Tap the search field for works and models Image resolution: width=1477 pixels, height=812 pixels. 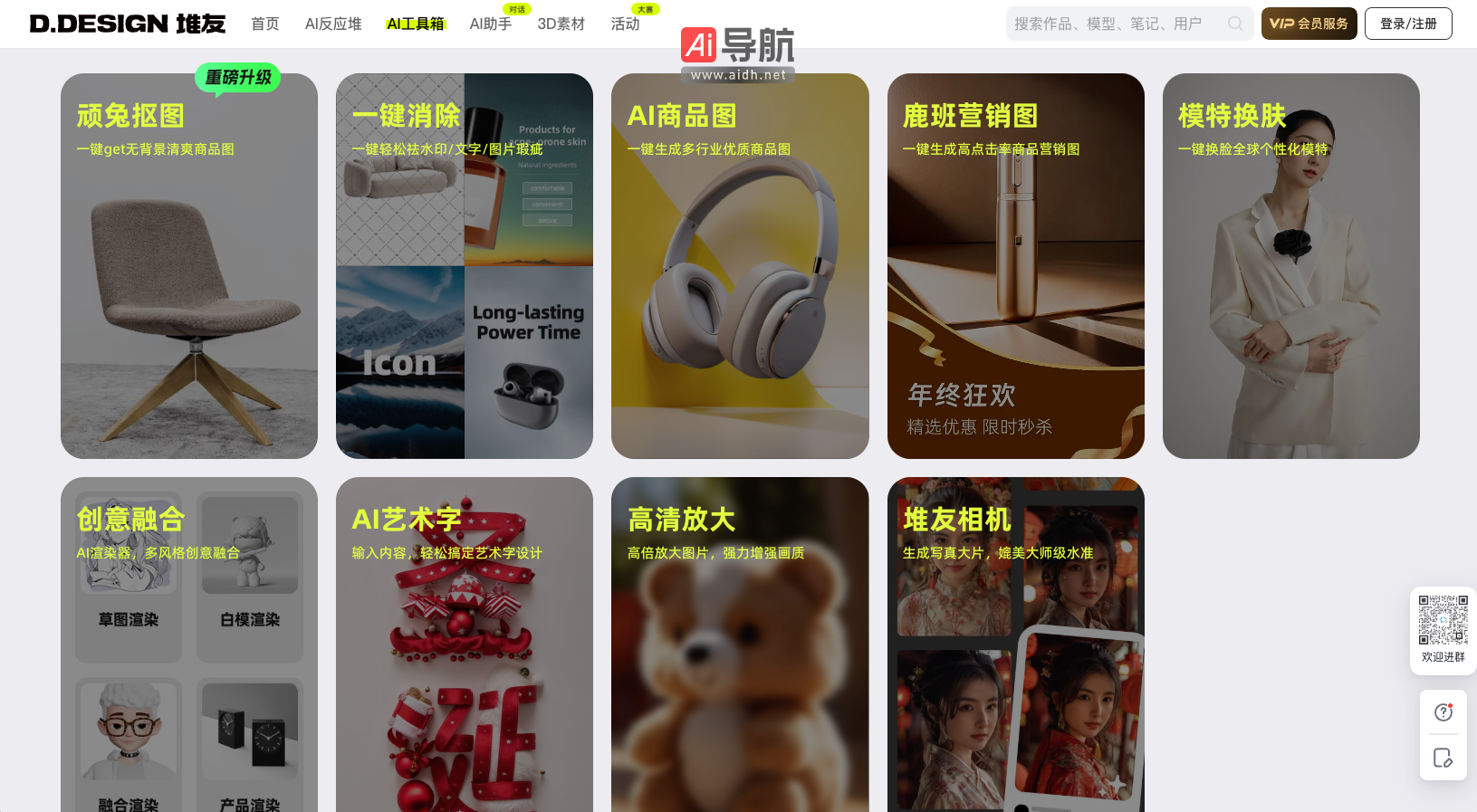(1114, 24)
